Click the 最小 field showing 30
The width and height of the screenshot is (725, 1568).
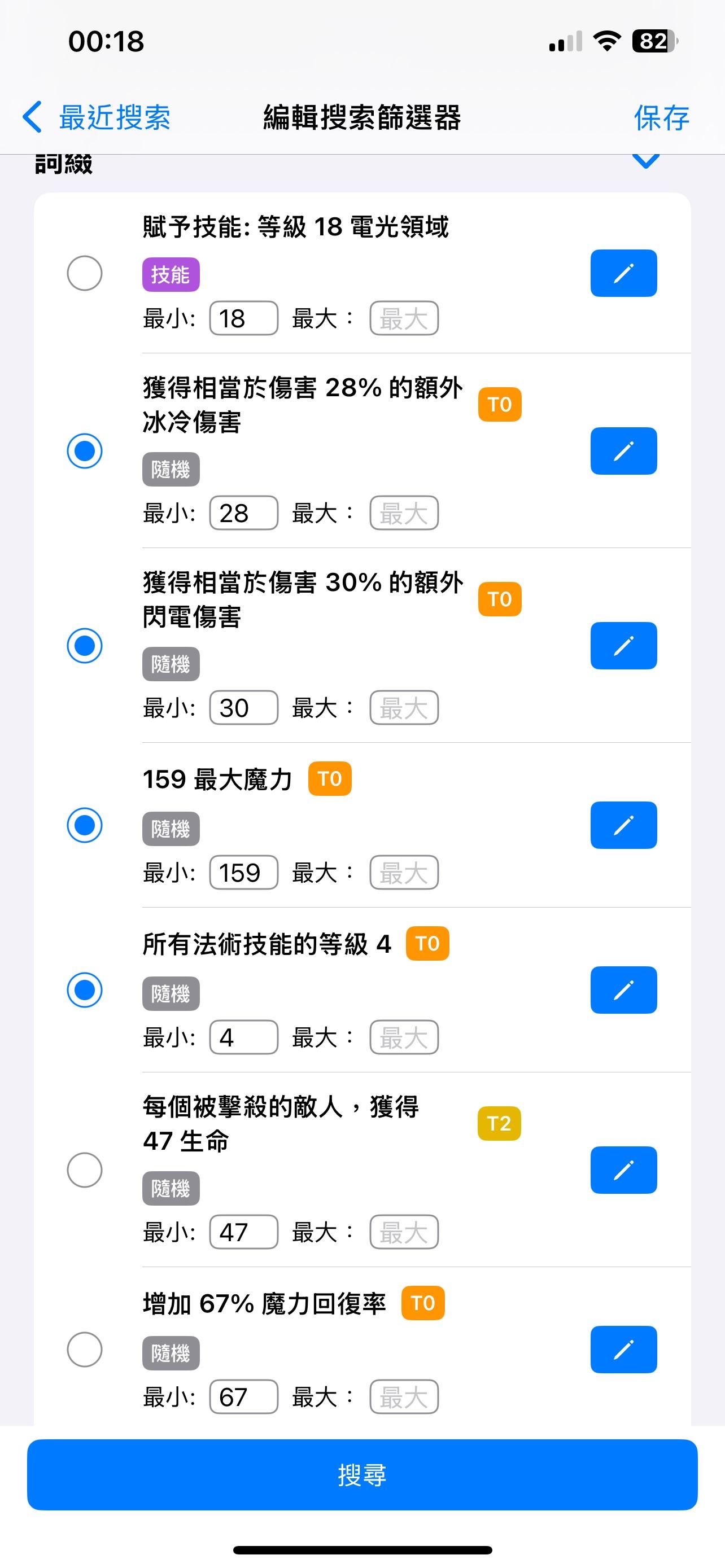243,707
